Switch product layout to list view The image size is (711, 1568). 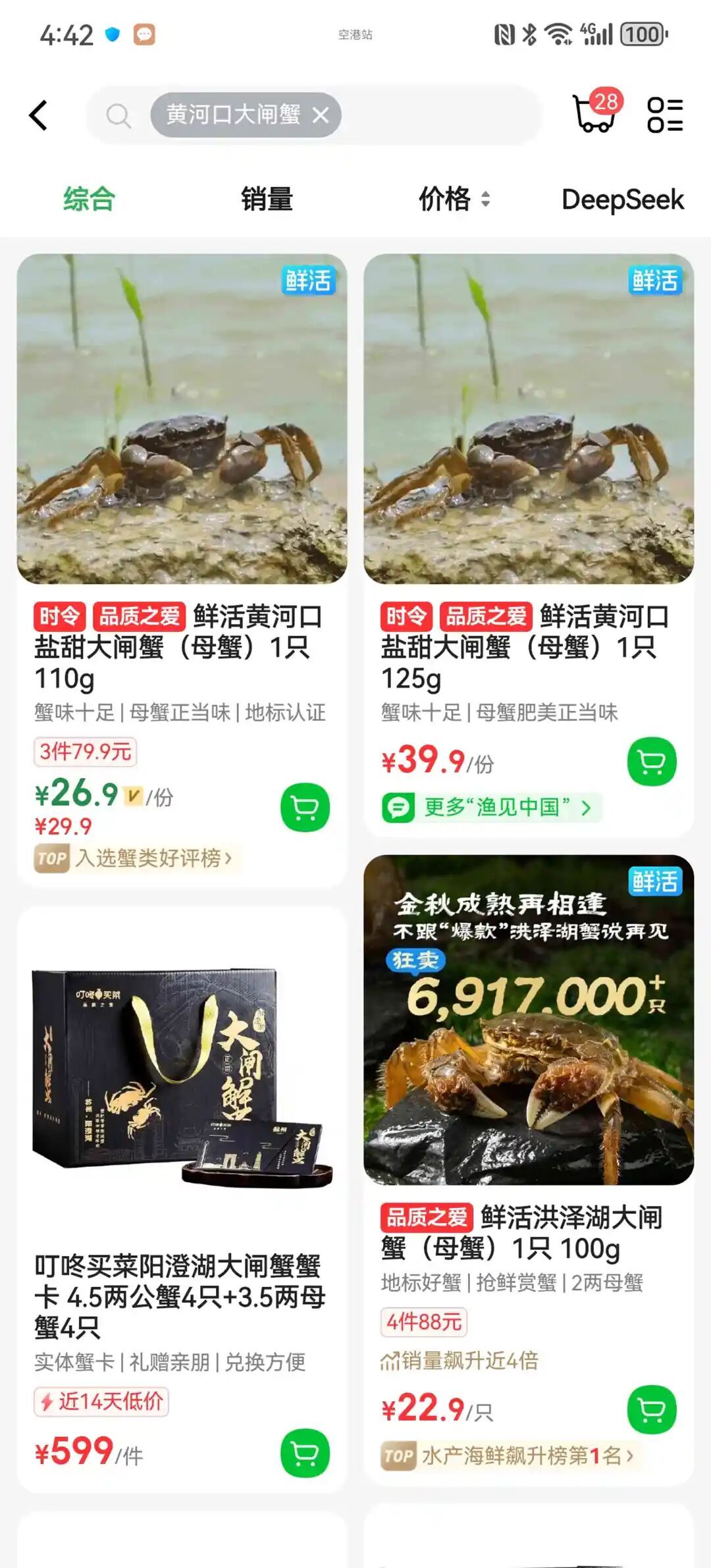665,115
